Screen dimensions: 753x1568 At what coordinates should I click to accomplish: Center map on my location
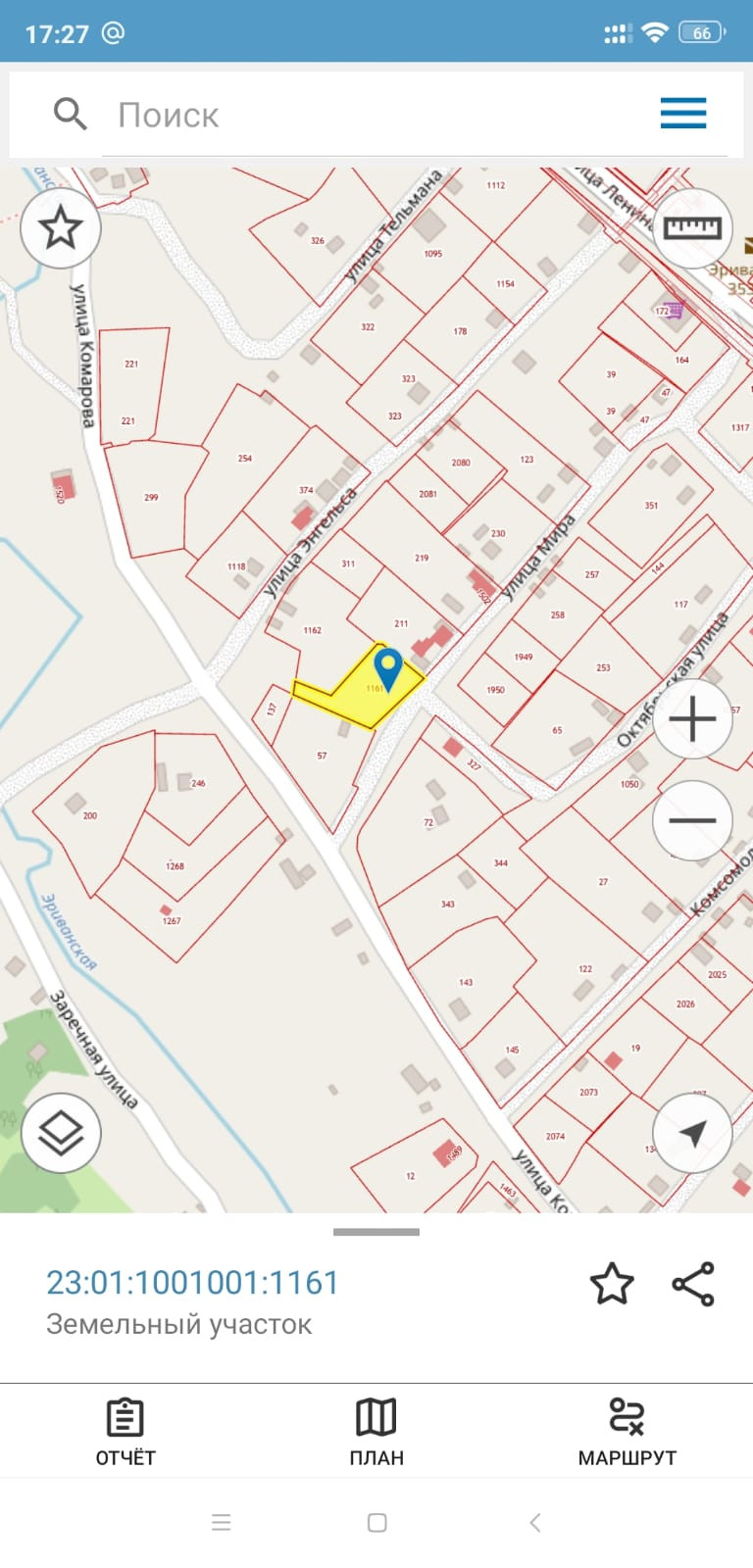click(692, 1133)
